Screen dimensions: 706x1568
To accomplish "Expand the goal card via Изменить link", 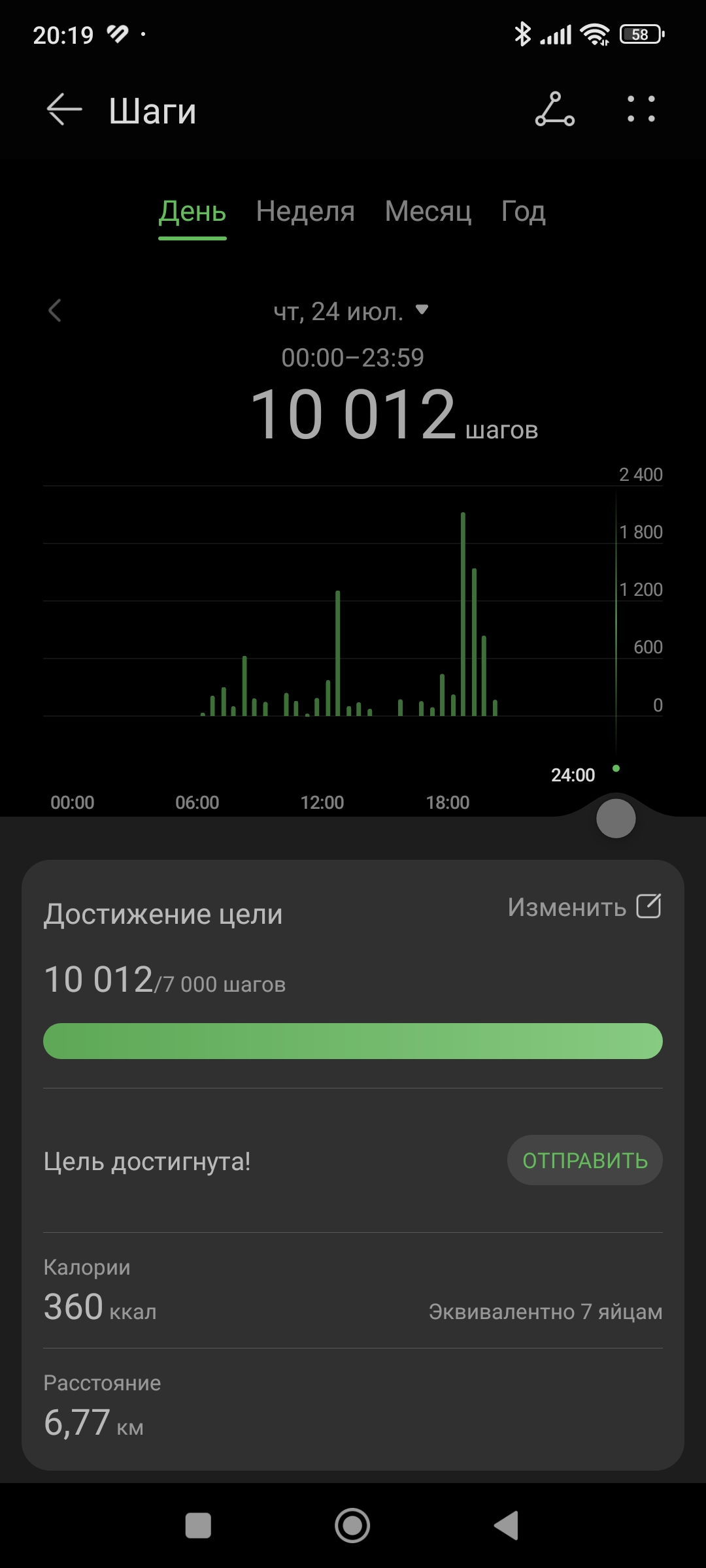I will (566, 906).
